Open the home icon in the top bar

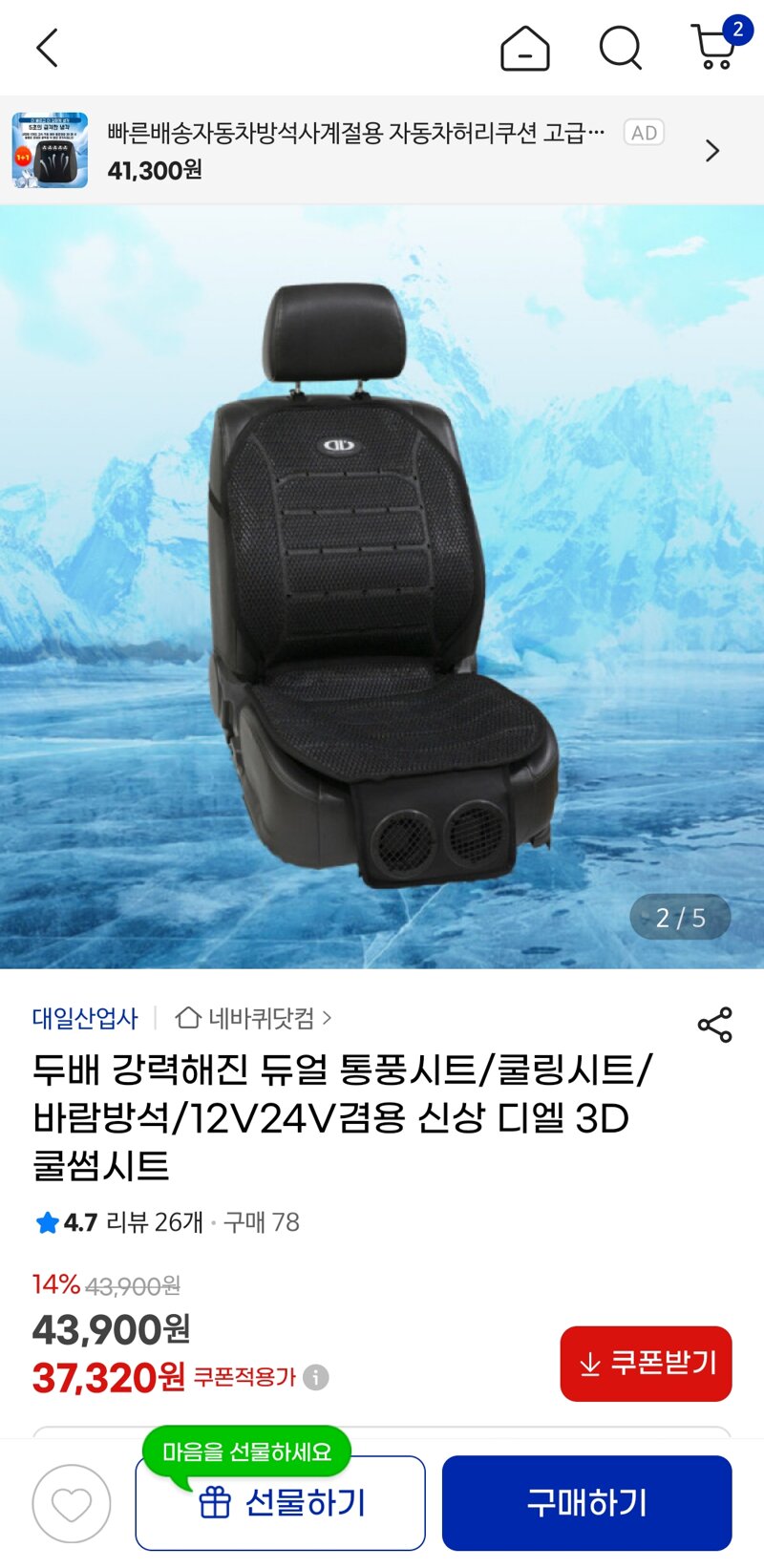tap(525, 48)
